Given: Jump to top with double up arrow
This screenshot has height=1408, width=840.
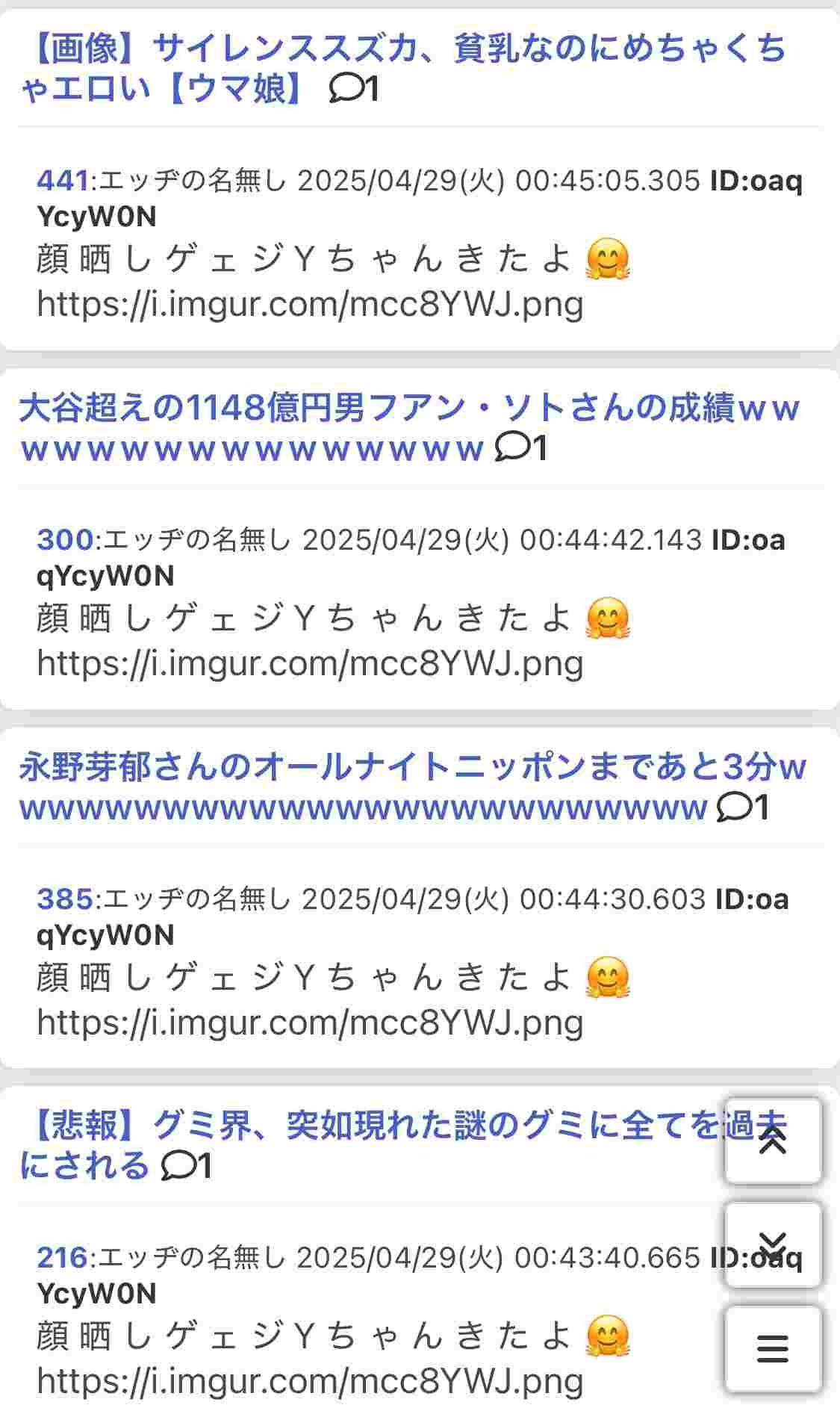Looking at the screenshot, I should [x=773, y=1141].
